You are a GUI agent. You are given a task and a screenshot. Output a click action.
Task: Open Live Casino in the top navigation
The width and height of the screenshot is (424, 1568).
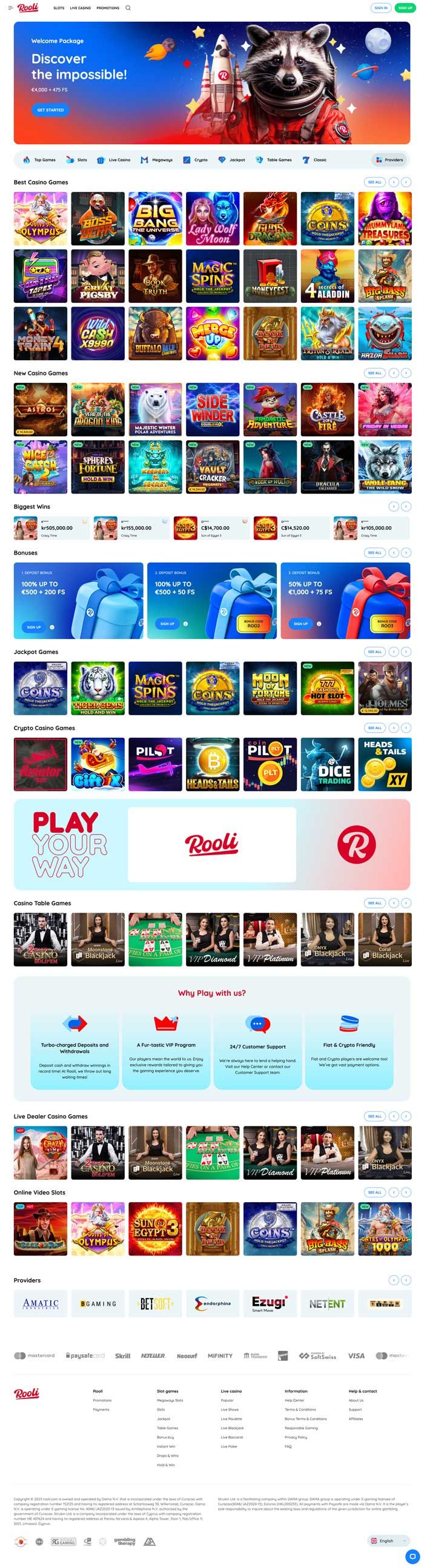(x=81, y=8)
